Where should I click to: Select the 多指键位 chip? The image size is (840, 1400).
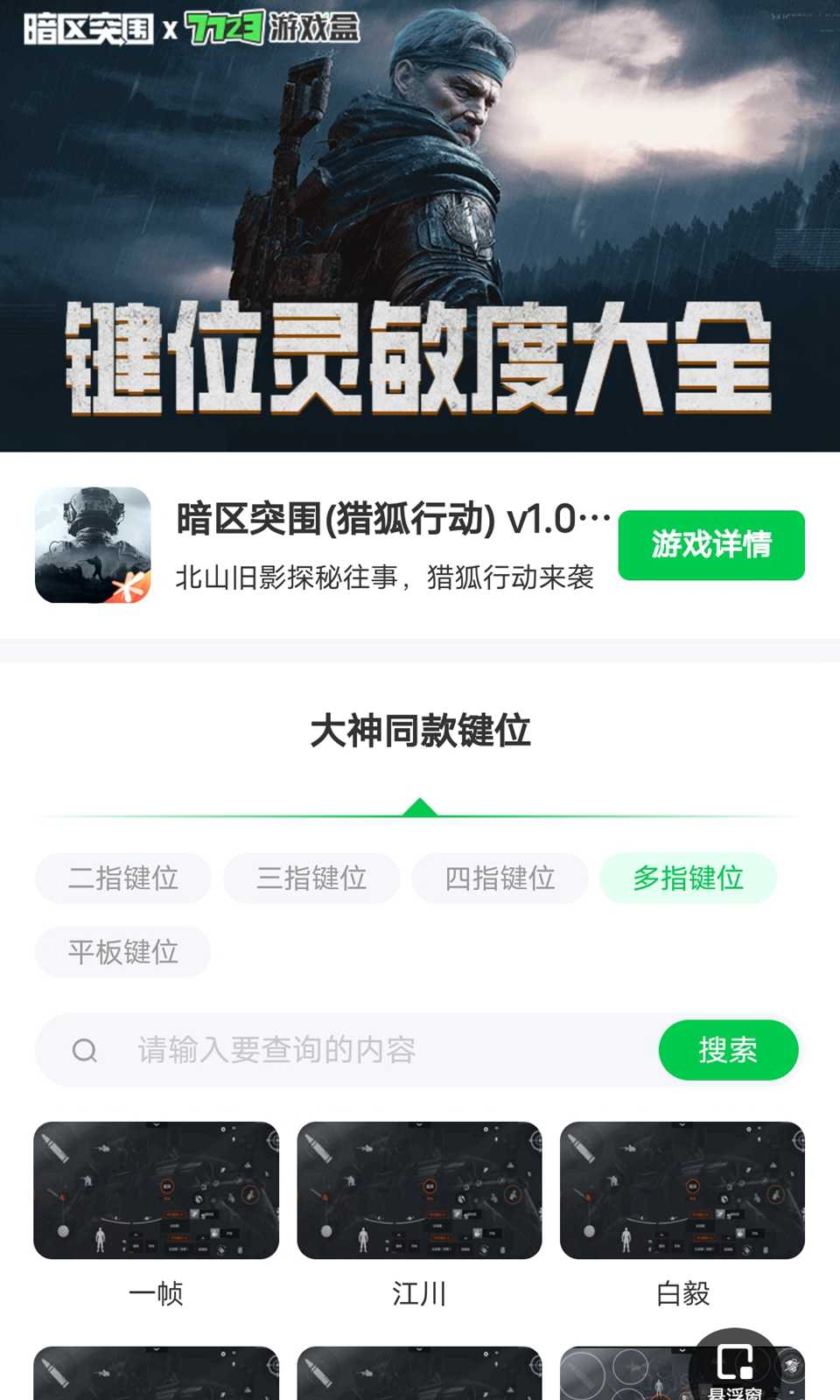coord(688,878)
